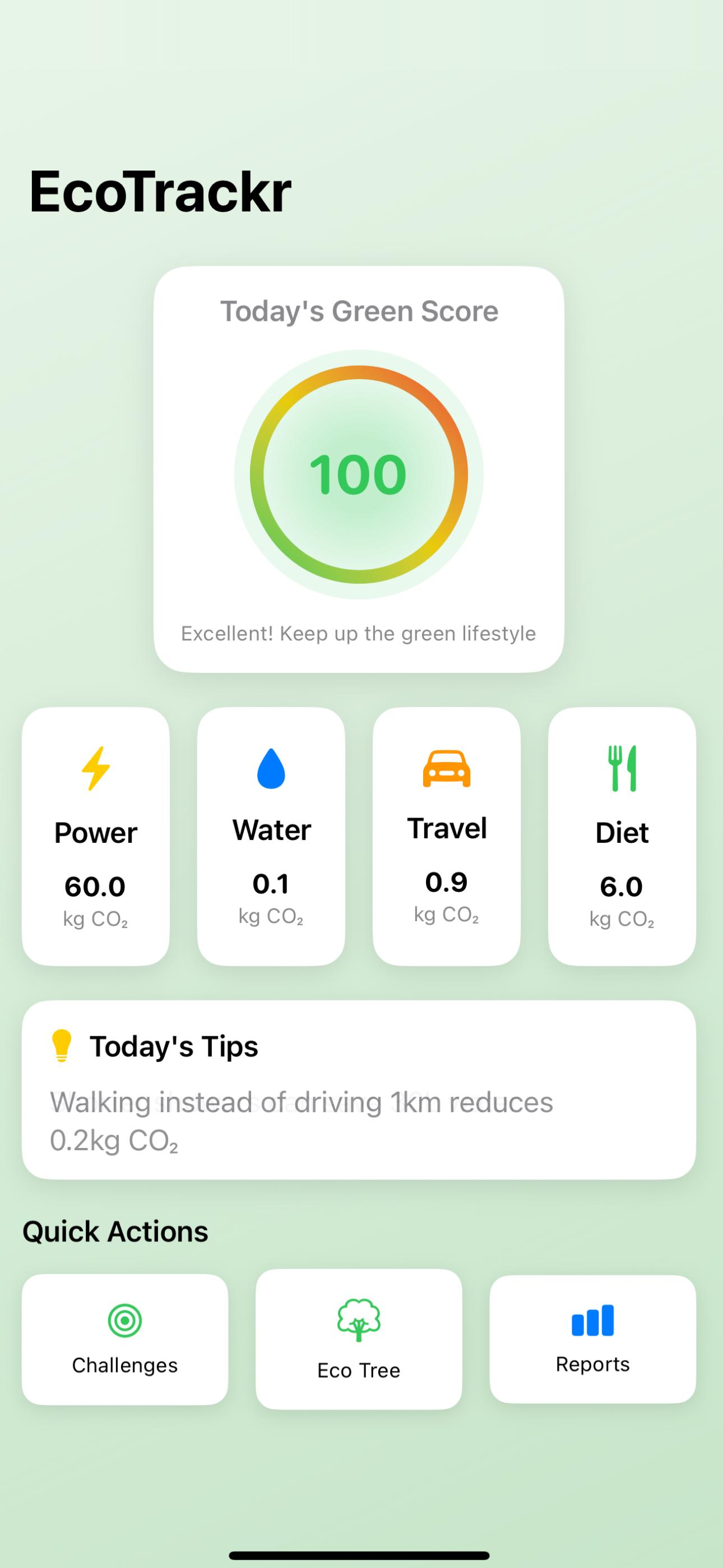View the Reports quick action

point(592,1339)
